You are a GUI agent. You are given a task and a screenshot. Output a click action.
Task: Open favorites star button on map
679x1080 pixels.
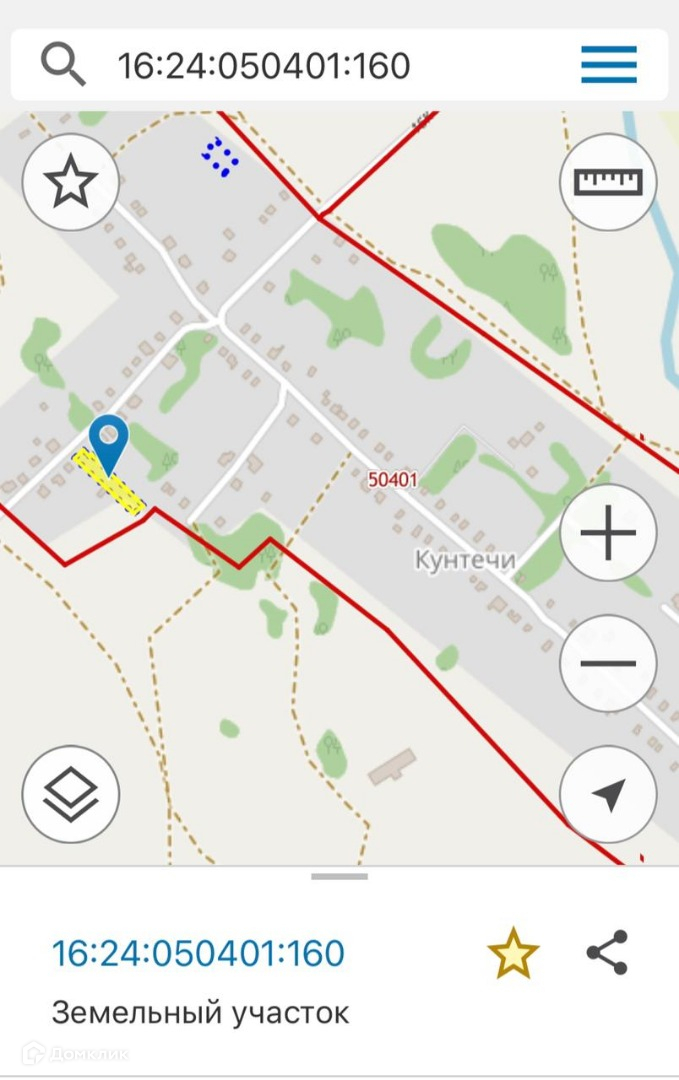[71, 183]
